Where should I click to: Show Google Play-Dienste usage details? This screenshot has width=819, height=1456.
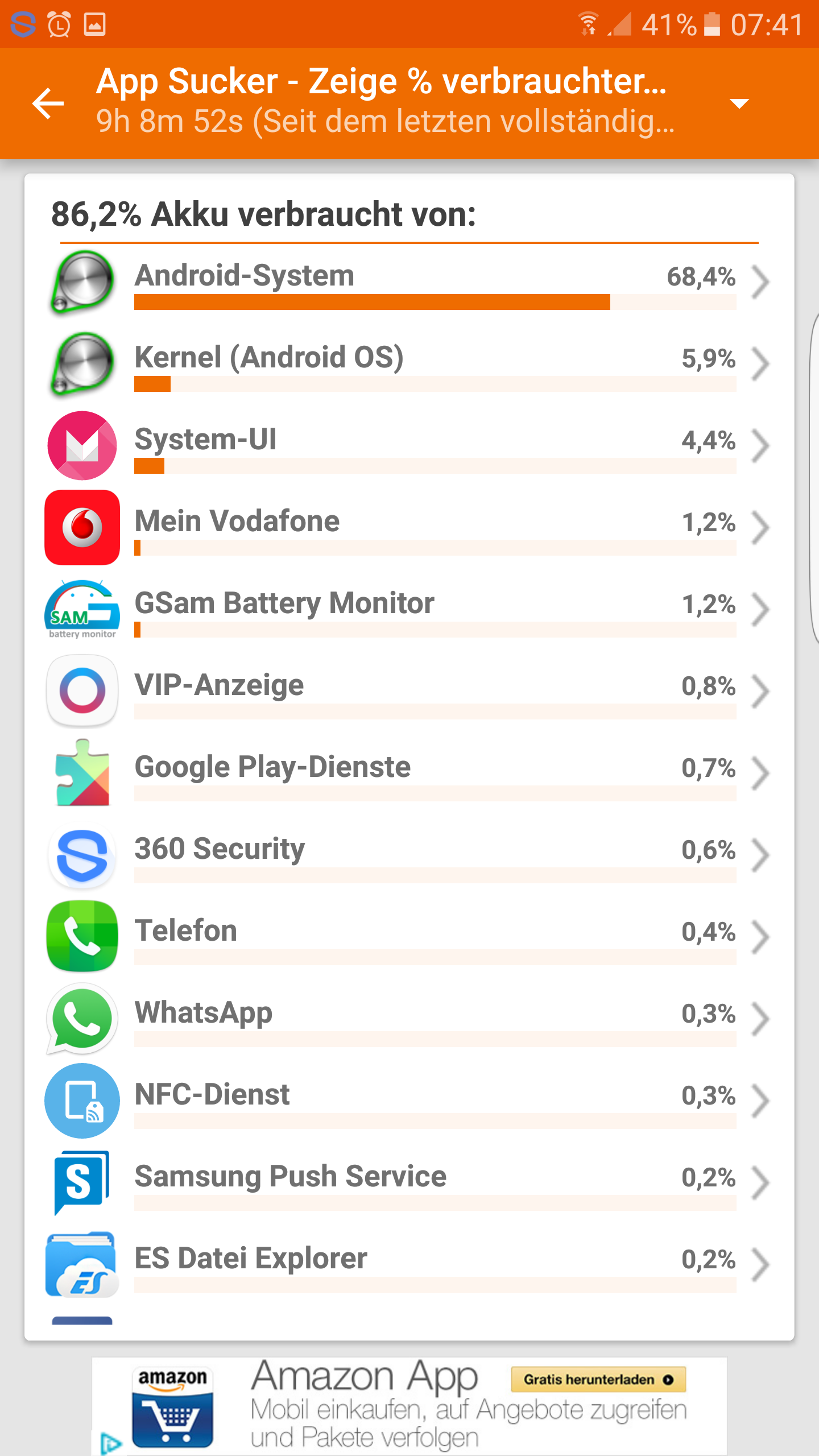[x=409, y=774]
